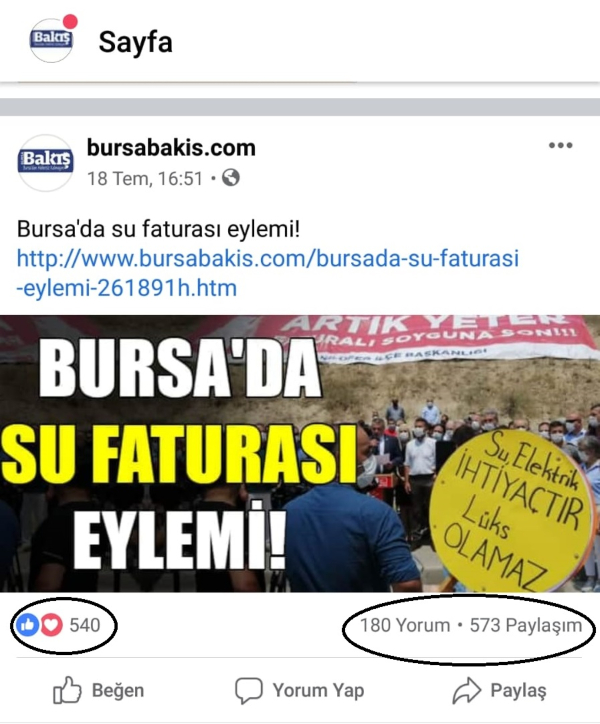This screenshot has height=724, width=600.
Task: Like the post with the Beğen button
Action: tap(98, 690)
